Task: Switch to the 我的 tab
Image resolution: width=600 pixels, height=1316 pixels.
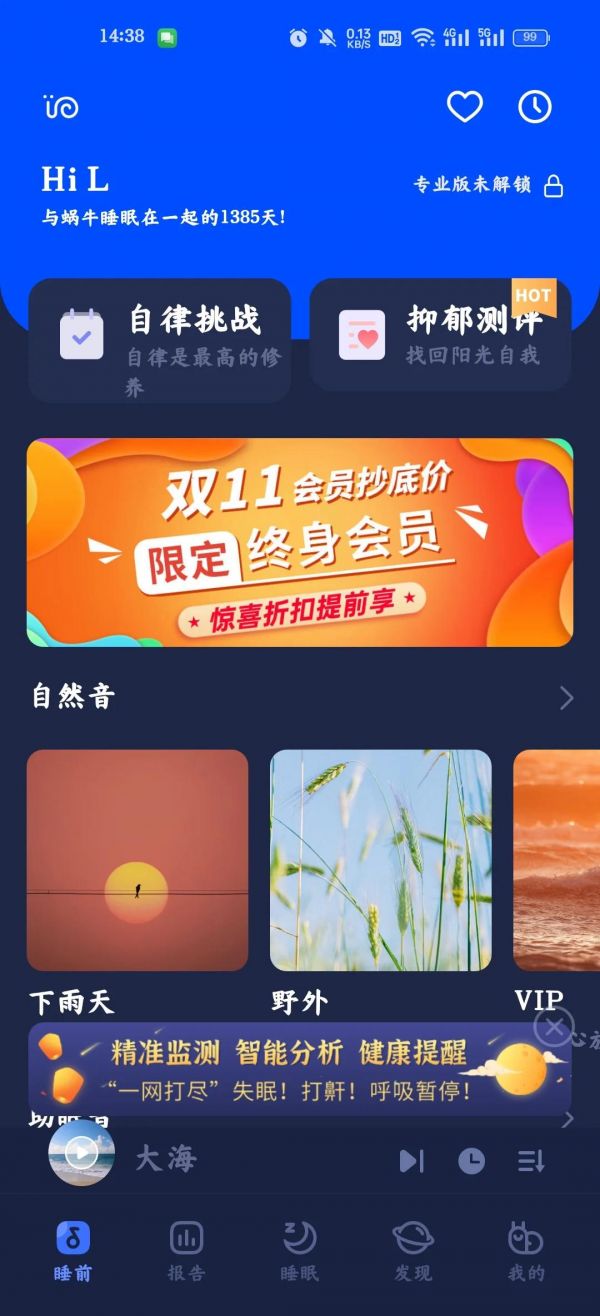Action: click(x=526, y=1250)
